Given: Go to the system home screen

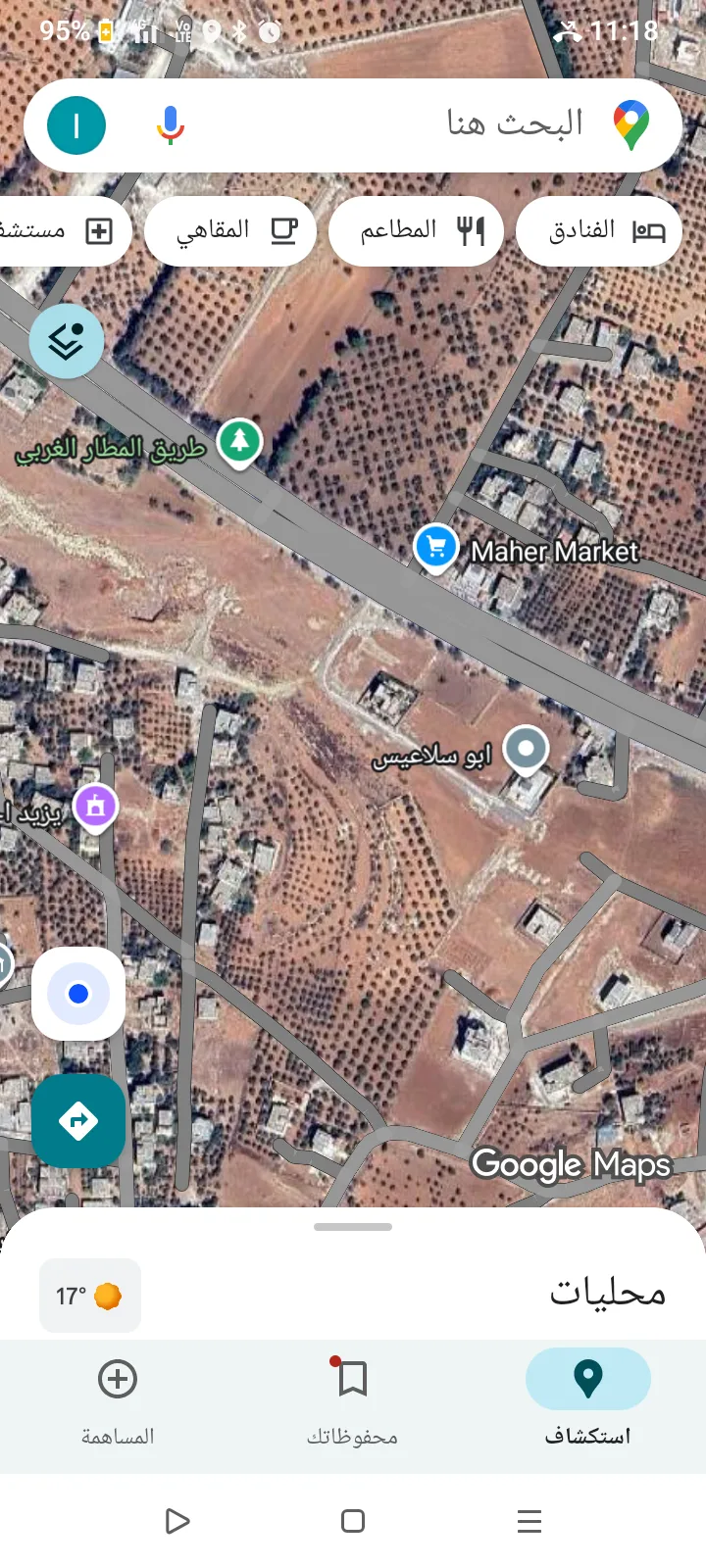Looking at the screenshot, I should [353, 1521].
